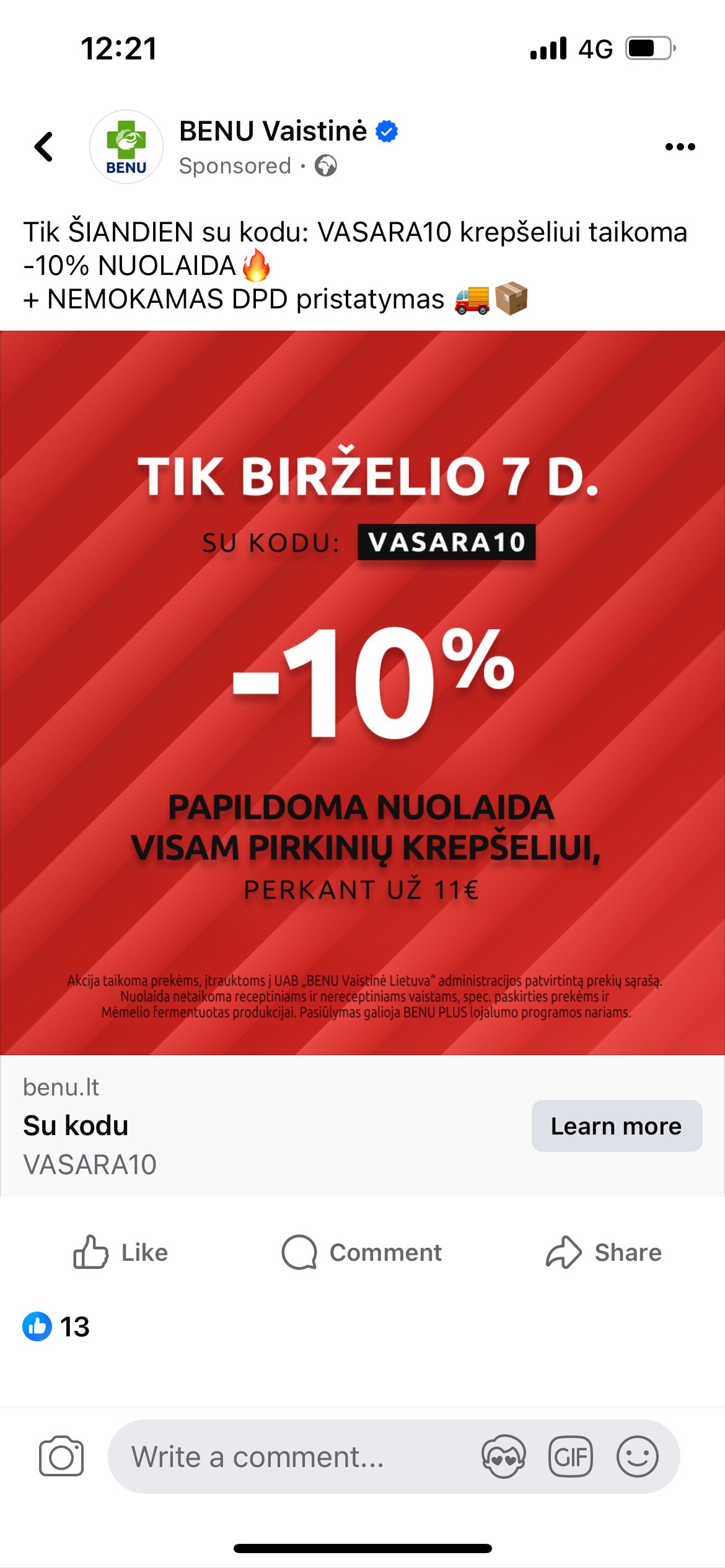Open the GIF picker

coord(571,1456)
